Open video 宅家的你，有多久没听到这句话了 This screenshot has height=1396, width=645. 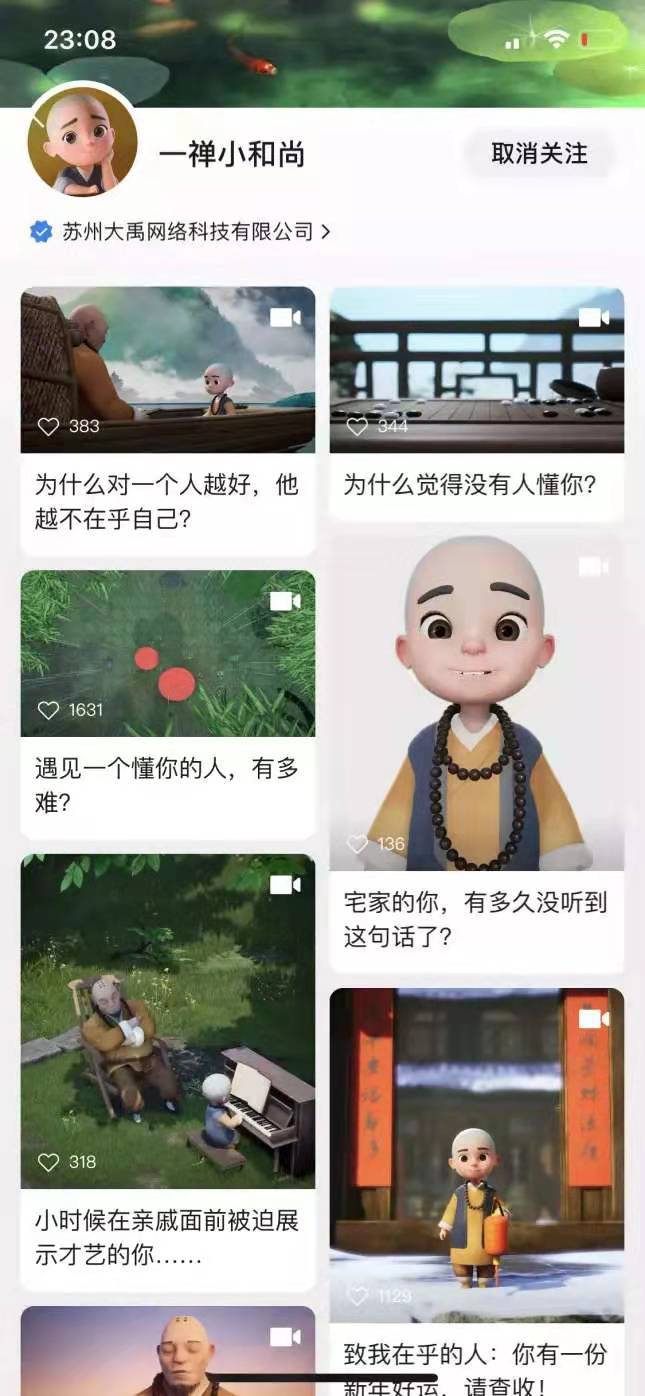coord(476,705)
